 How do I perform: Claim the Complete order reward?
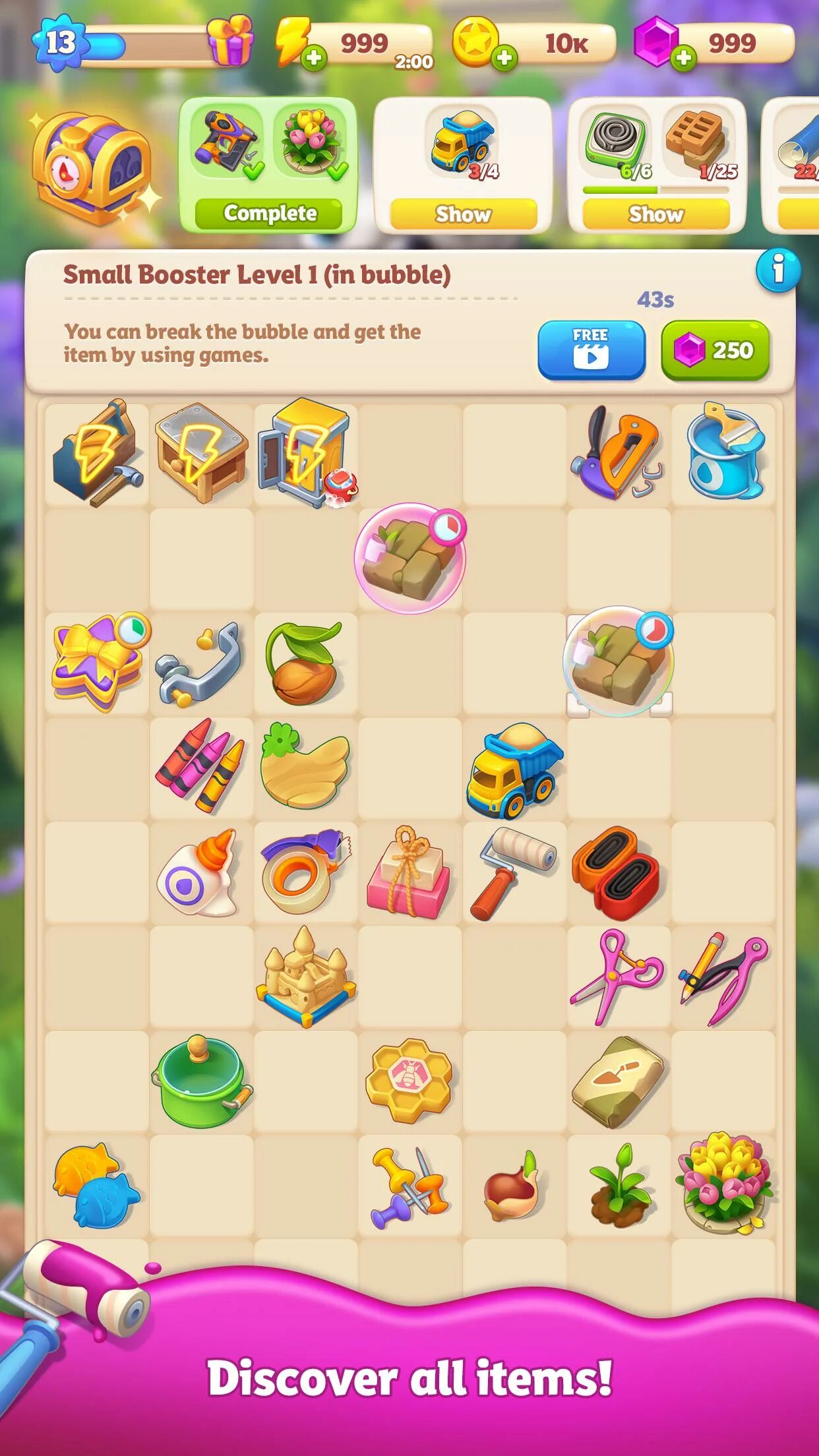pos(268,214)
